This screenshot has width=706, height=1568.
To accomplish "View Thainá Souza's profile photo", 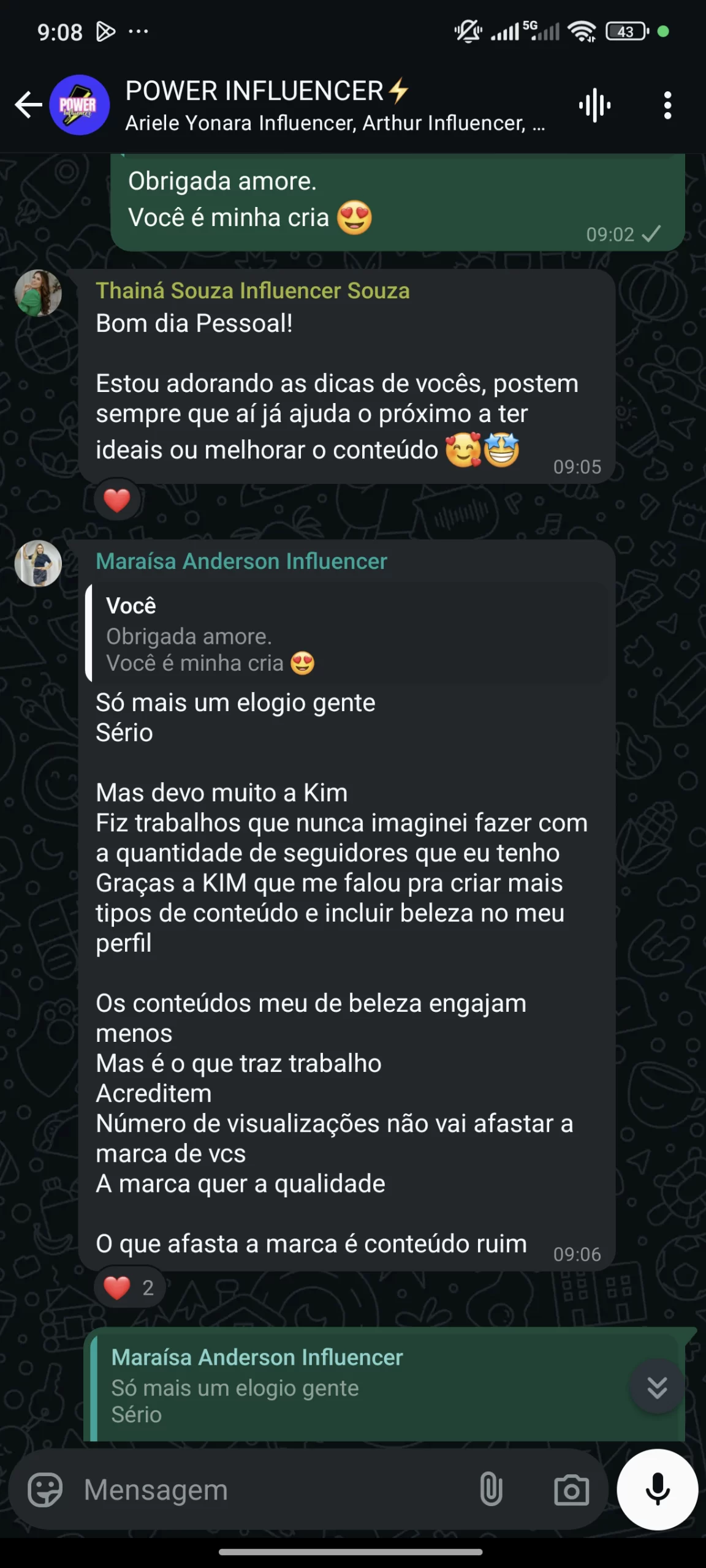I will (x=38, y=293).
